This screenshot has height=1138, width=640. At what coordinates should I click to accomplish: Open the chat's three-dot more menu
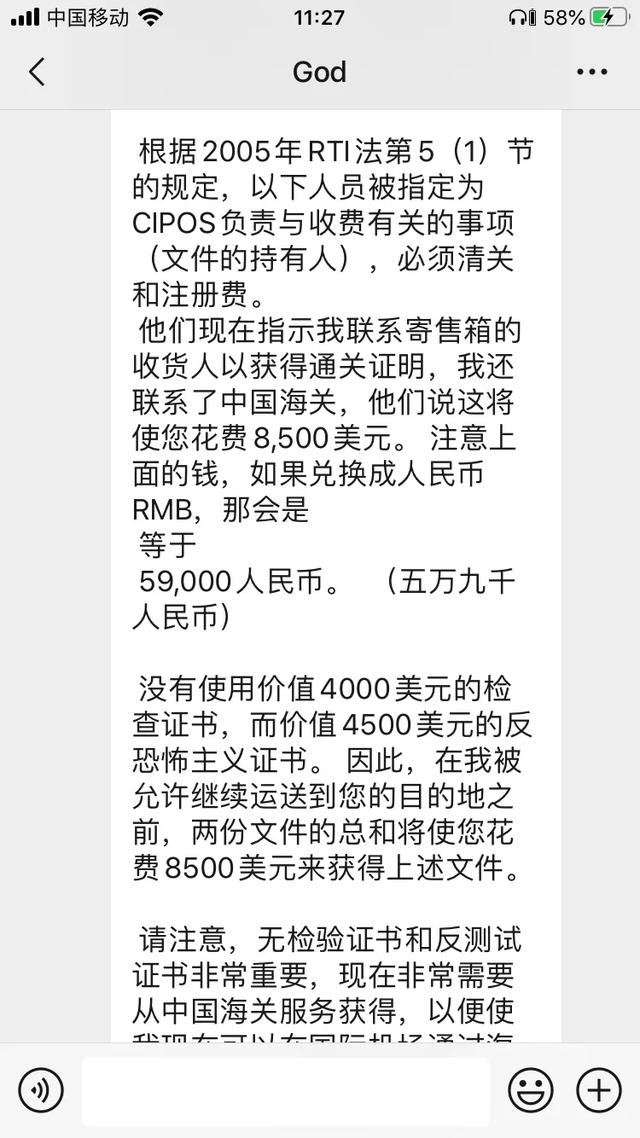592,73
